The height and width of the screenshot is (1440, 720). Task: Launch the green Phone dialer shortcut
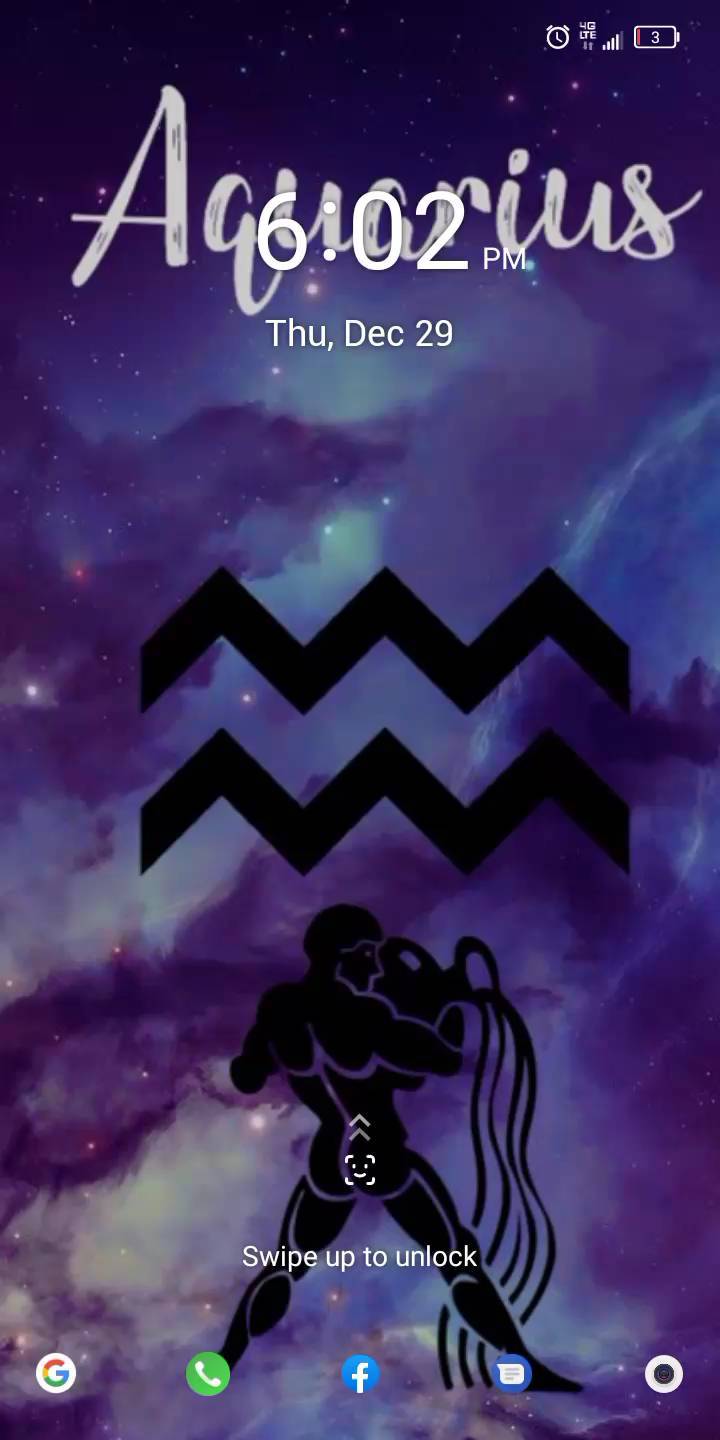click(x=208, y=1374)
